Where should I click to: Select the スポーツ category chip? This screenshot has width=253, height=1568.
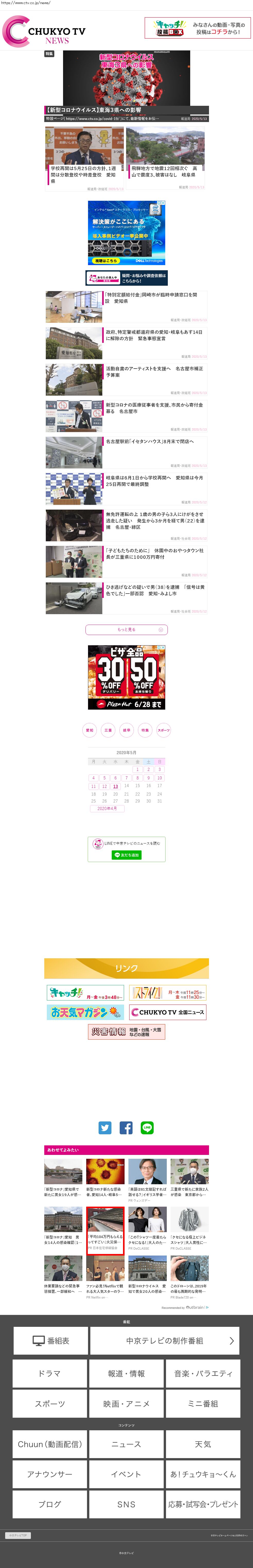tap(164, 730)
